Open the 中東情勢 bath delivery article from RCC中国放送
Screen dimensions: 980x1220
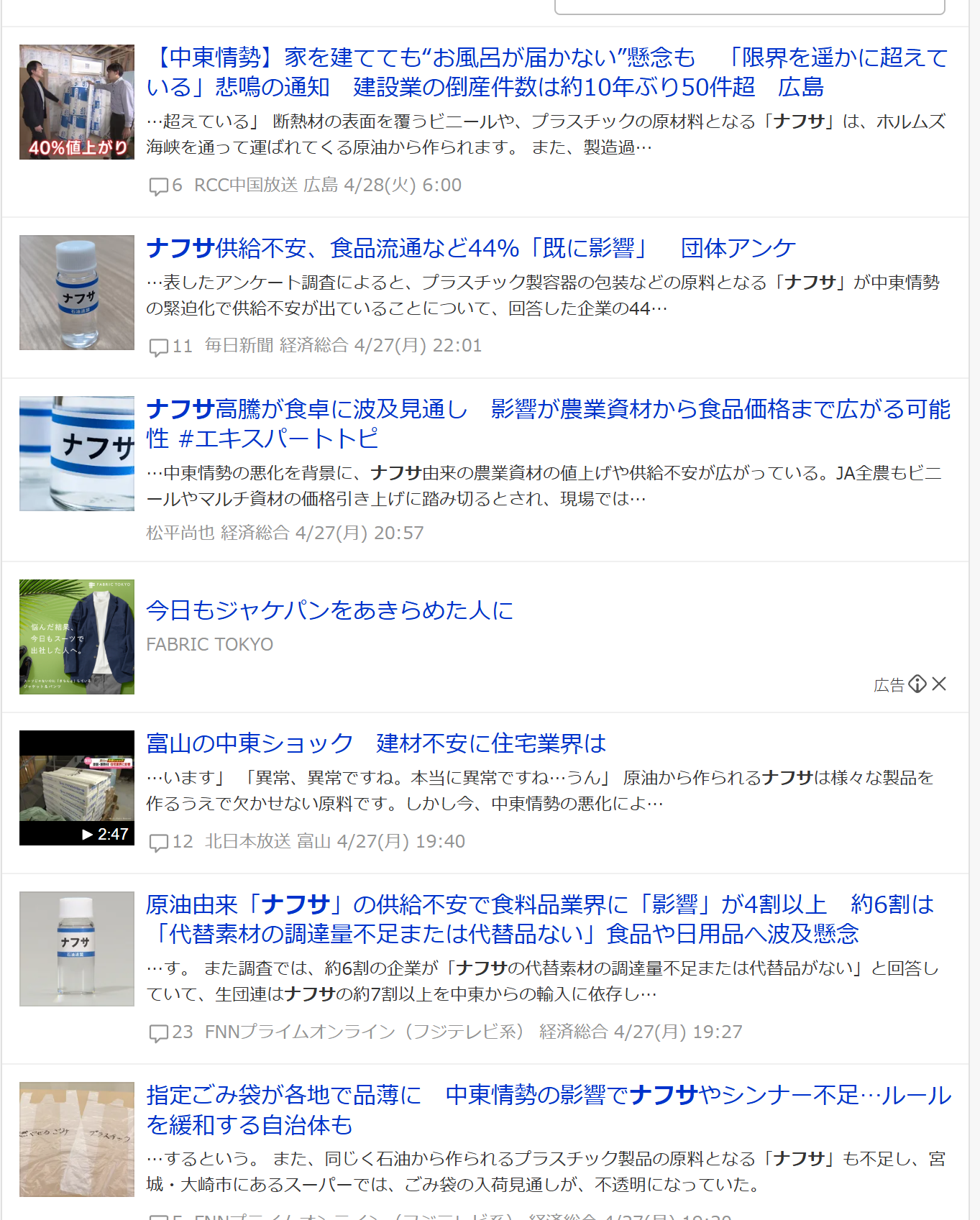(x=546, y=72)
